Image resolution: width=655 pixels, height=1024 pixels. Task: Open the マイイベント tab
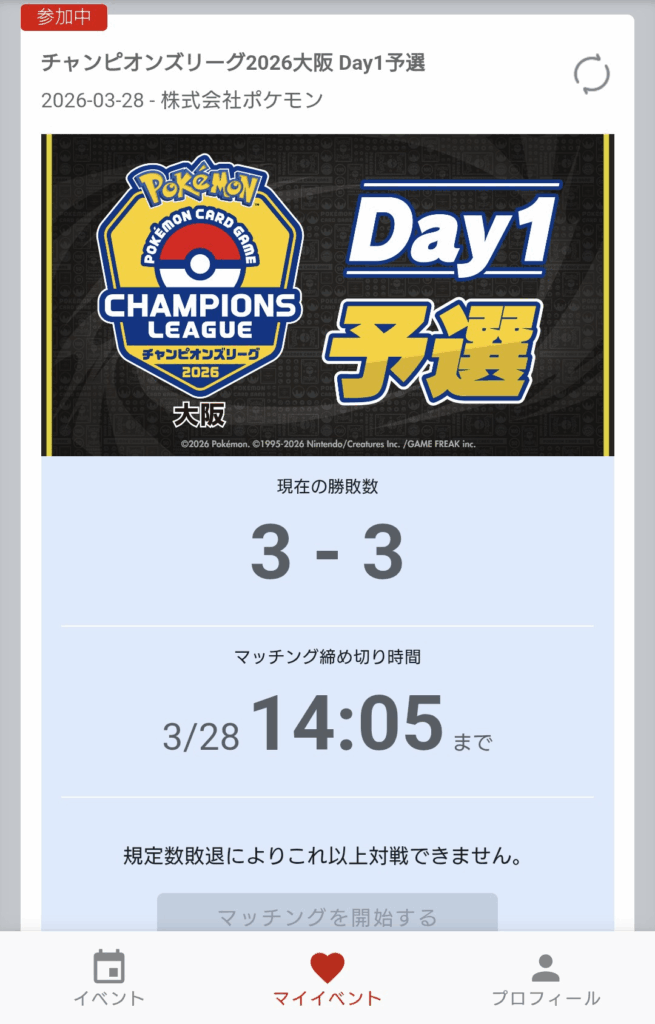pyautogui.click(x=327, y=979)
